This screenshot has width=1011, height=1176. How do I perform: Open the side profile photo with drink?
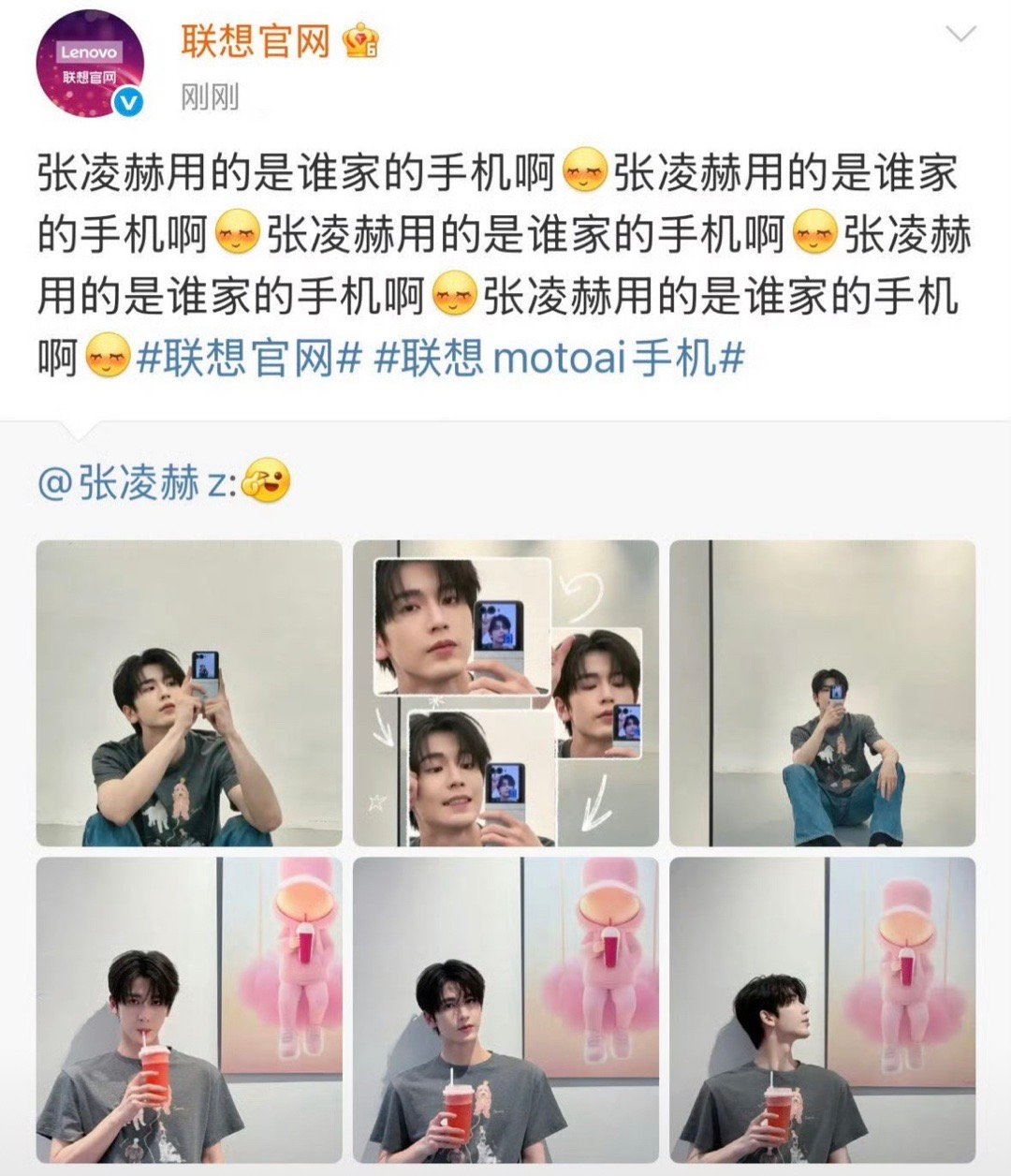tap(822, 1009)
